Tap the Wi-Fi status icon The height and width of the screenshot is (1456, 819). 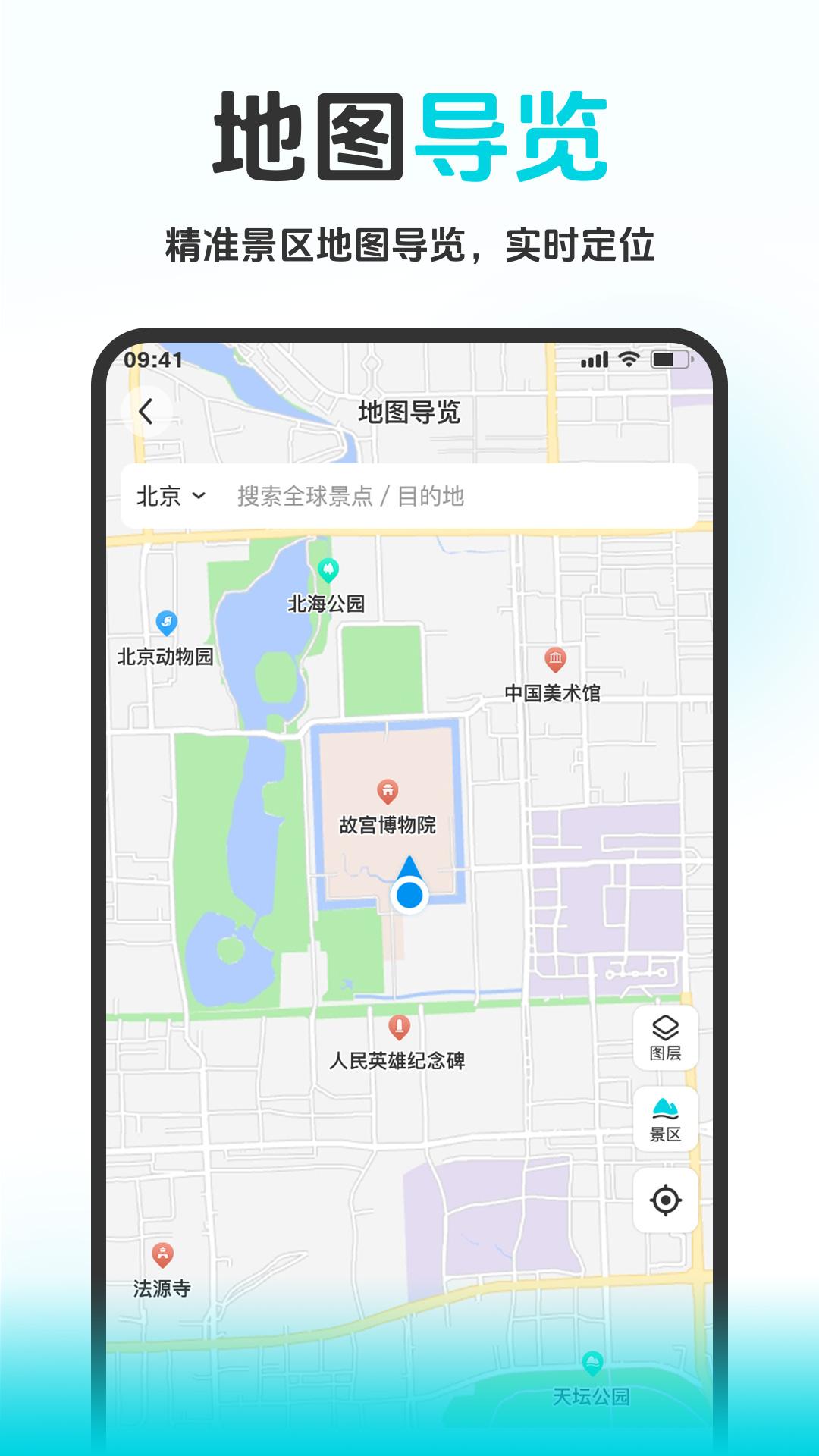pos(628,360)
